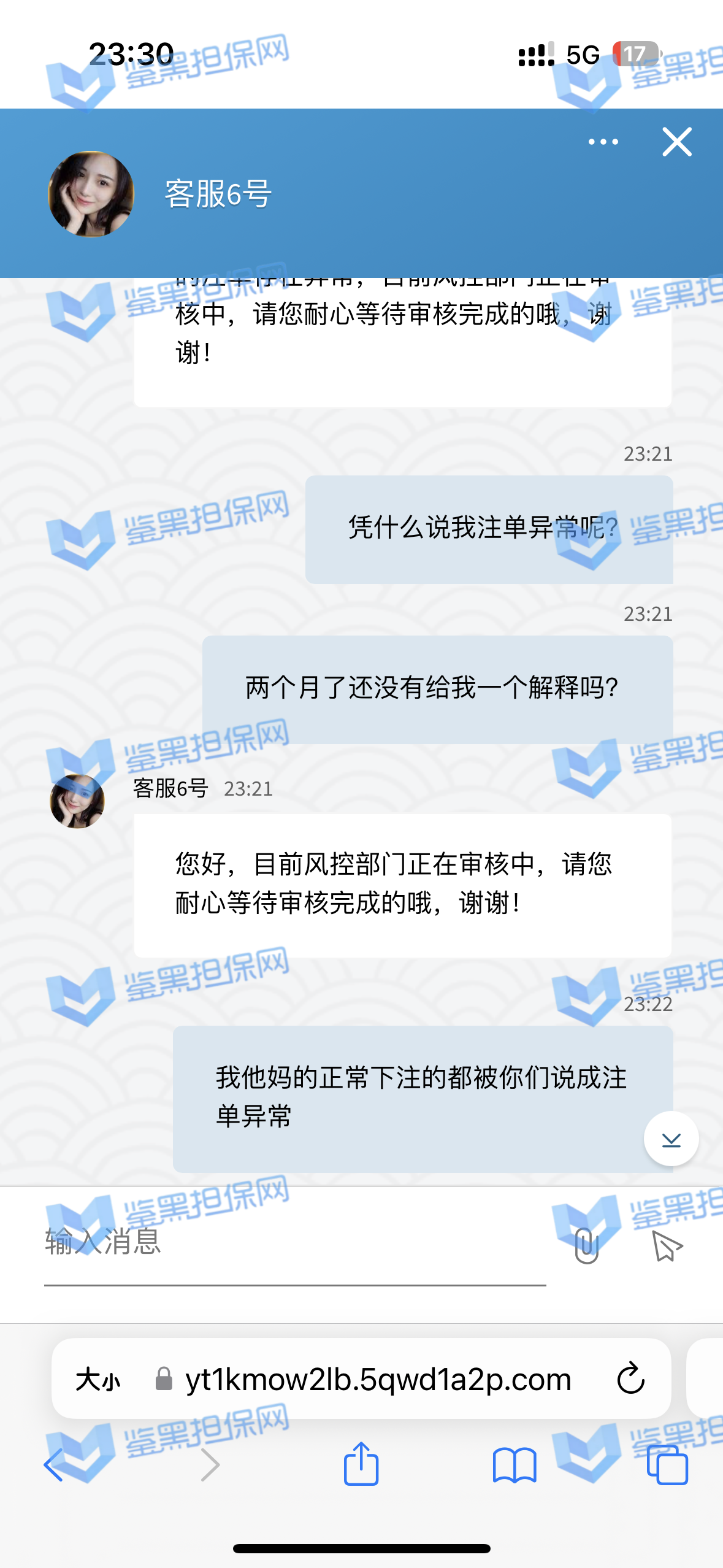This screenshot has height=1568, width=723.
Task: Tap the browser address bar URL
Action: 378,1380
